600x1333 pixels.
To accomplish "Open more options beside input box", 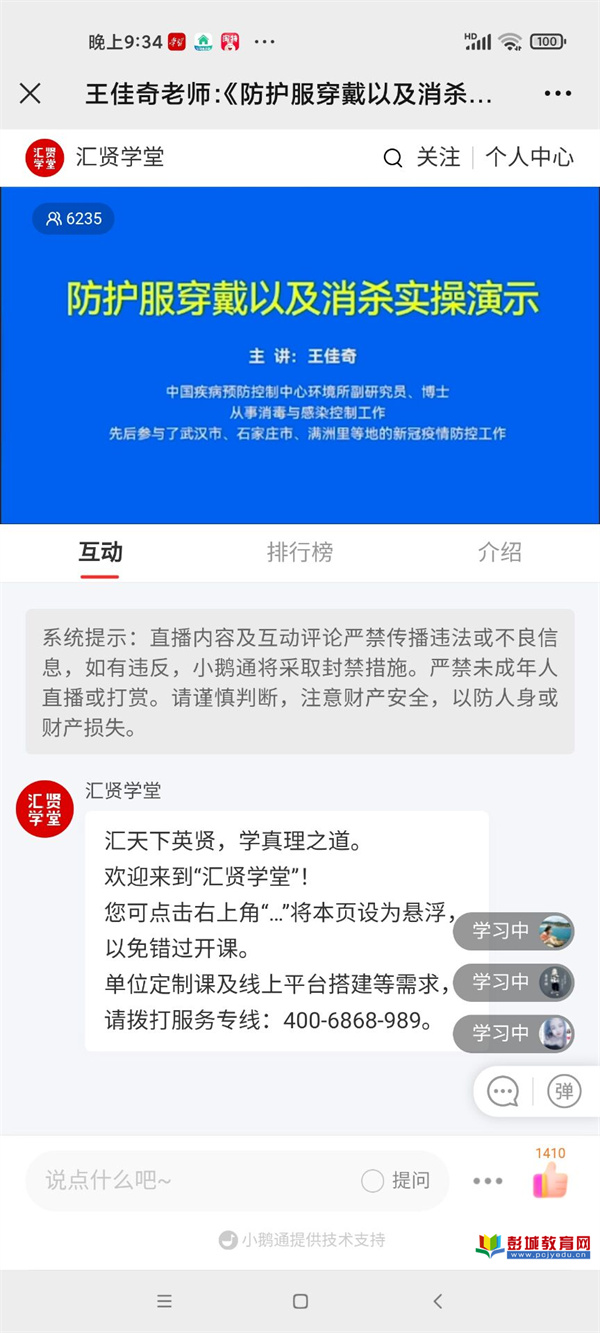I will click(487, 1181).
